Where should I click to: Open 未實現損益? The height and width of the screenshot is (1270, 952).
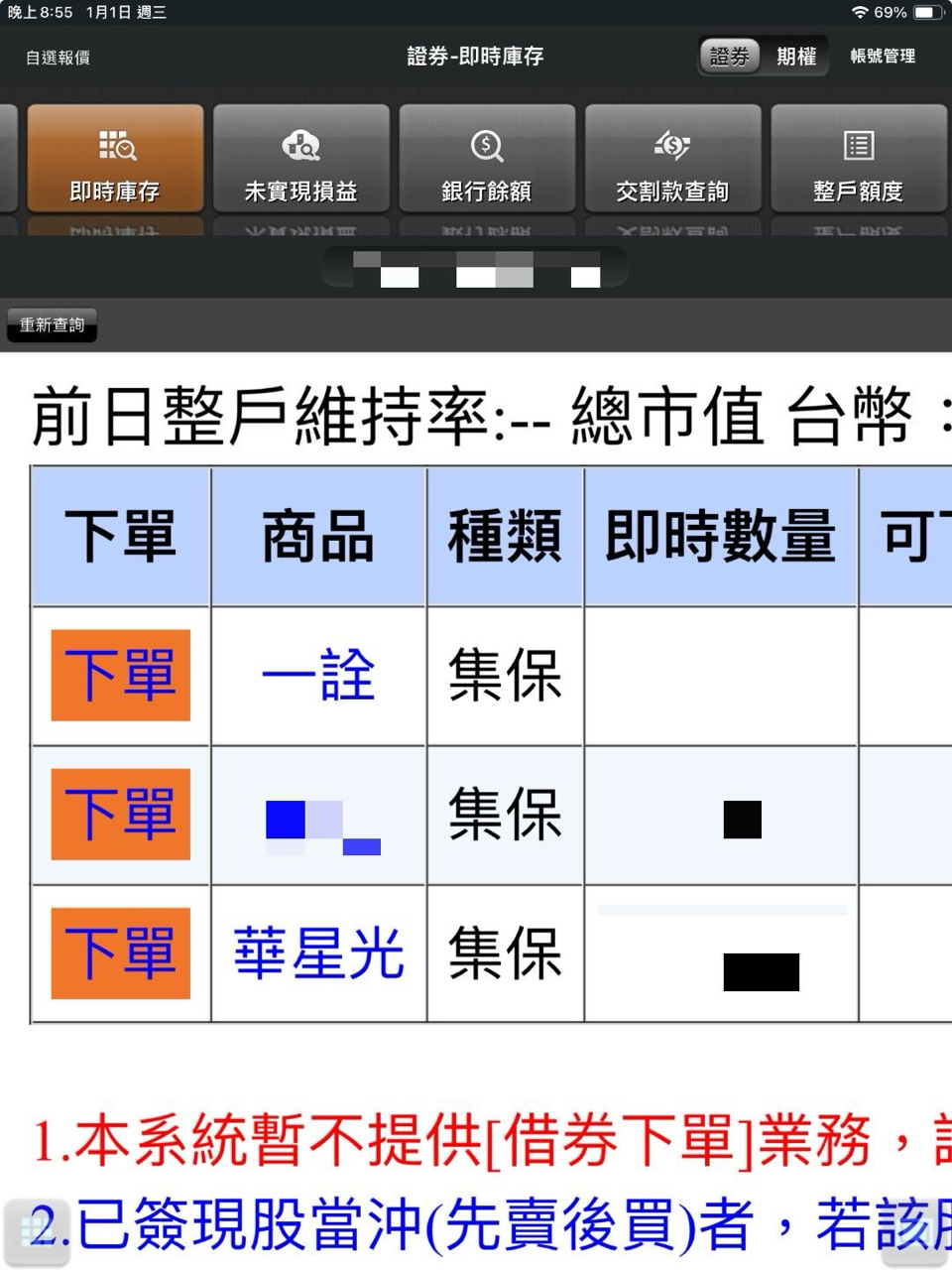[300, 159]
